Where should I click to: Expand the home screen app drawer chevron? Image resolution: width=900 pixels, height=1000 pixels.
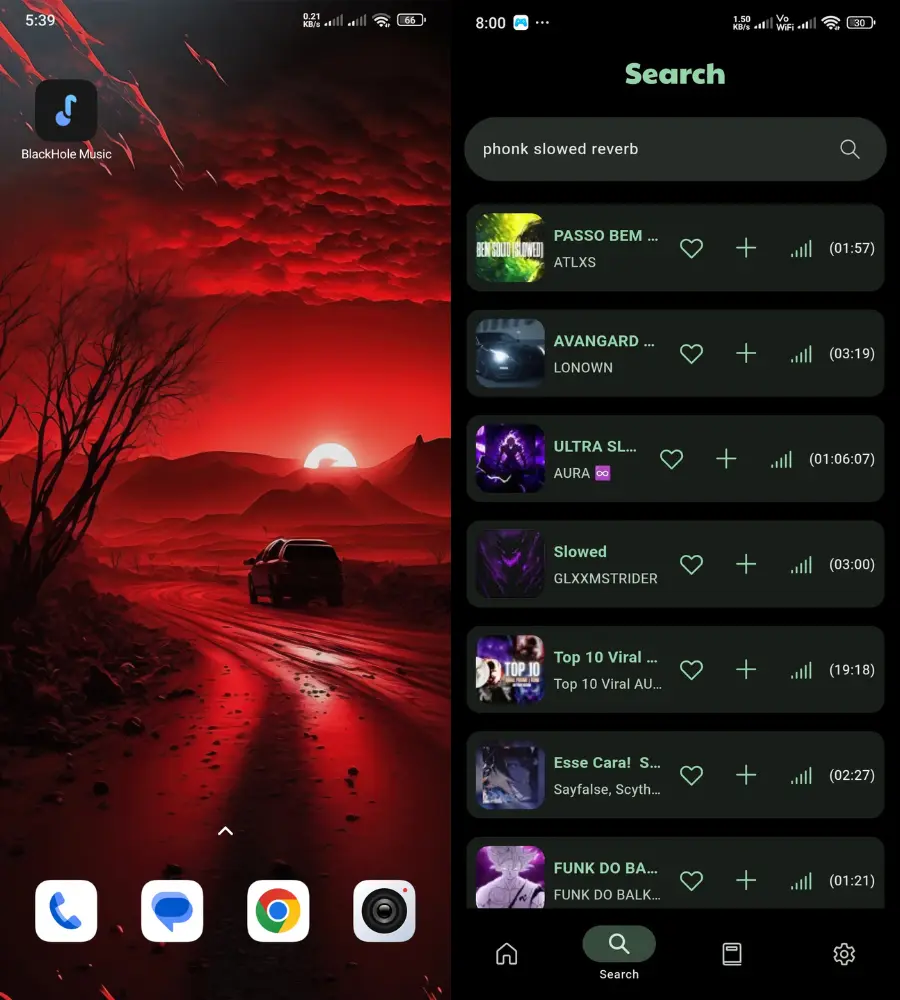pos(225,830)
